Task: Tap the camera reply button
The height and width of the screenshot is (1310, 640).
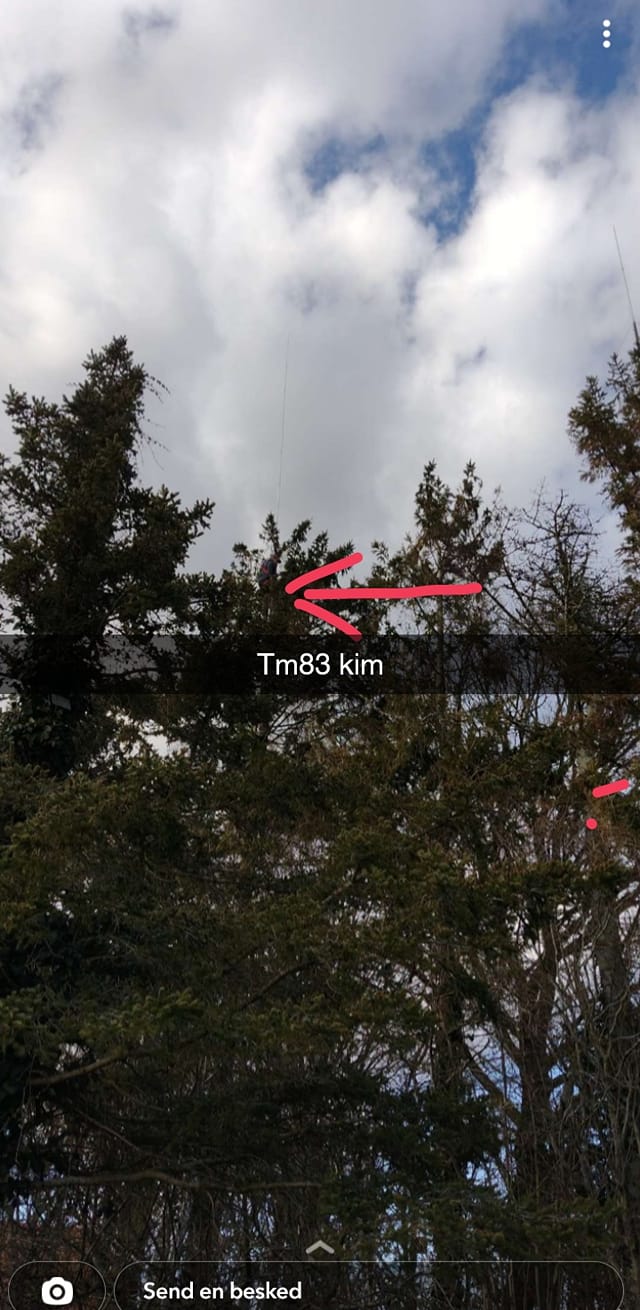Action: [x=57, y=1290]
